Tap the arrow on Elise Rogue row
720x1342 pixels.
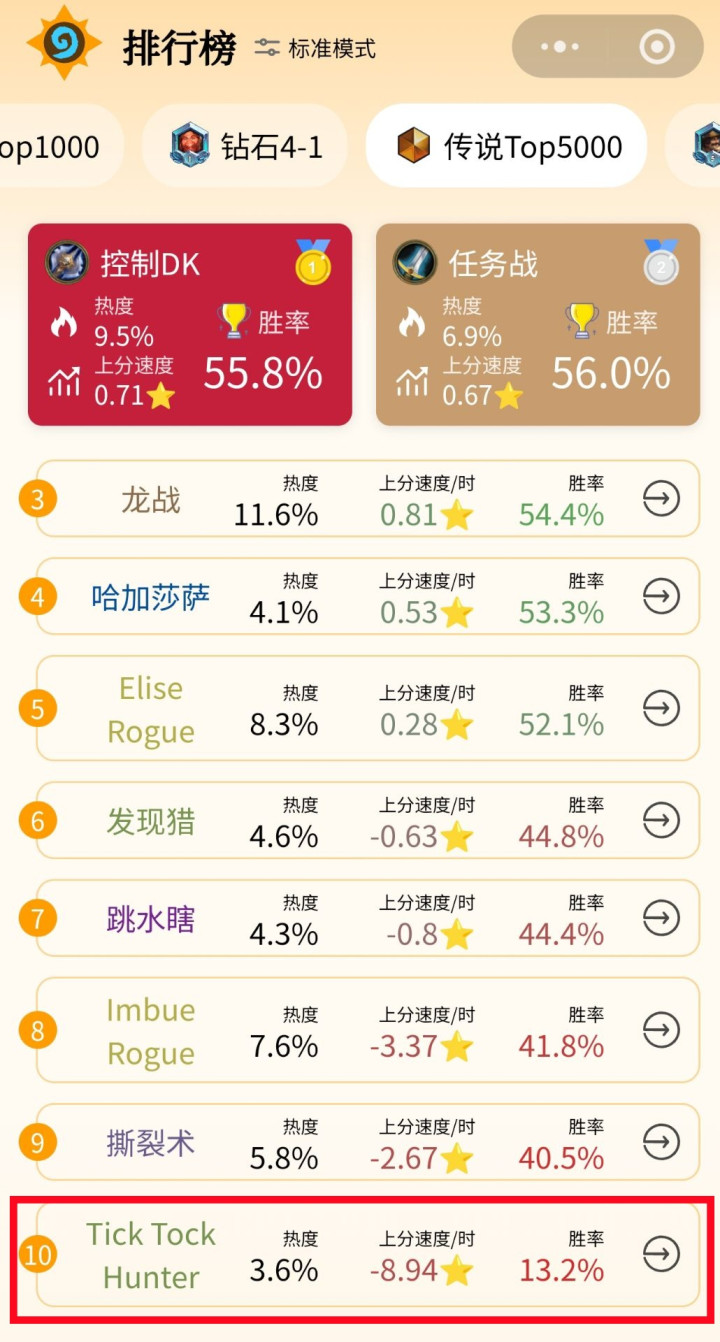(661, 708)
